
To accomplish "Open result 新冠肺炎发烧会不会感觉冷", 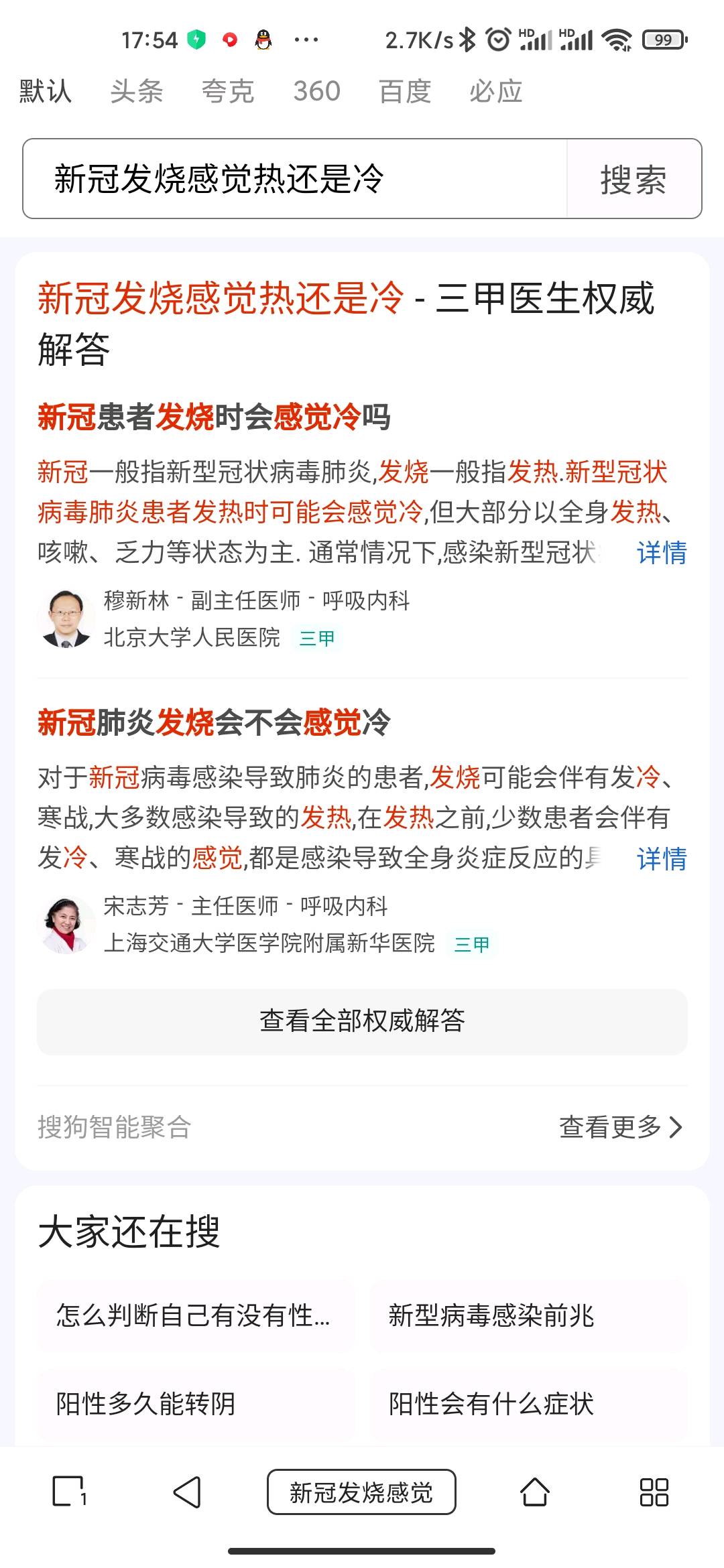I will 215,722.
